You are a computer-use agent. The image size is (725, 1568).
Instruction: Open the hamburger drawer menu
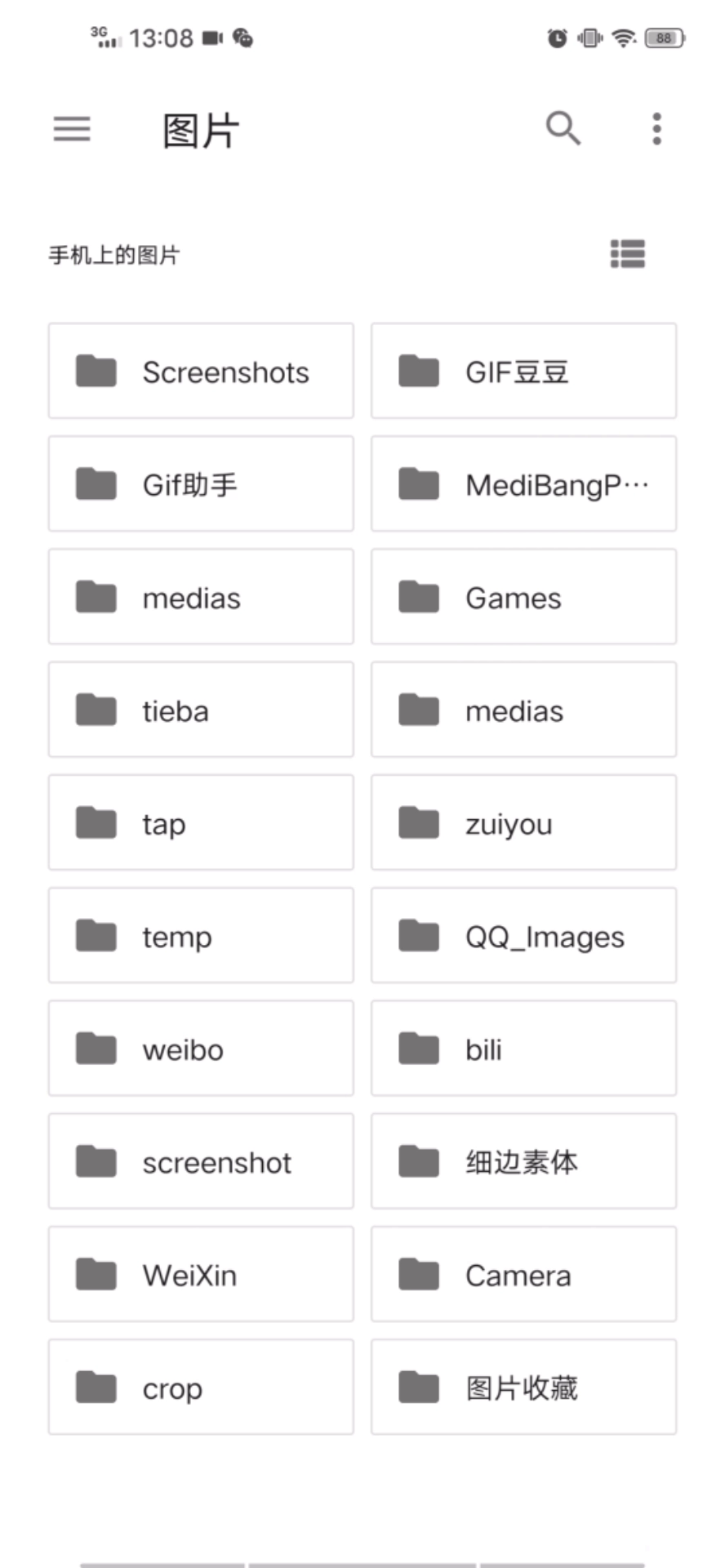(x=72, y=129)
